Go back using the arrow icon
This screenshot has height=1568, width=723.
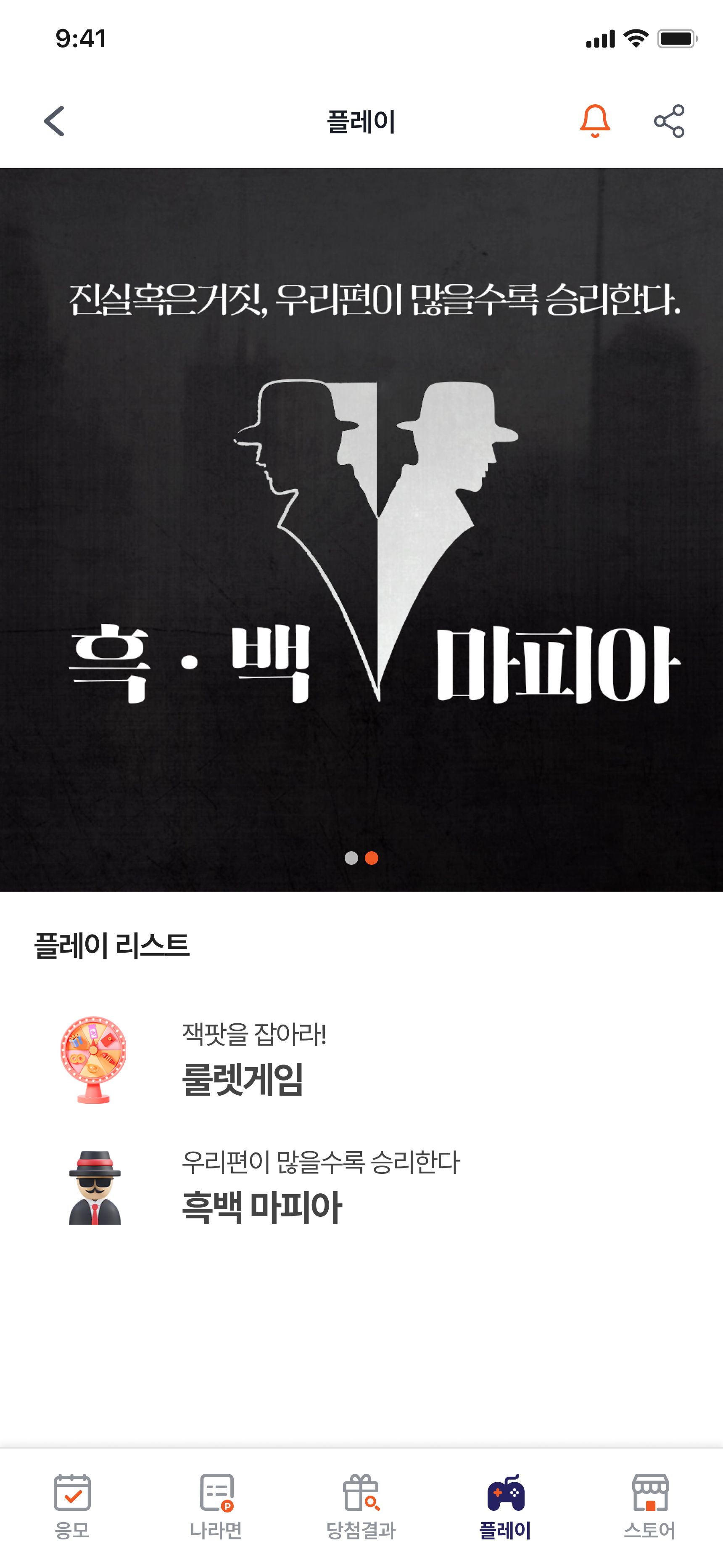(x=54, y=121)
